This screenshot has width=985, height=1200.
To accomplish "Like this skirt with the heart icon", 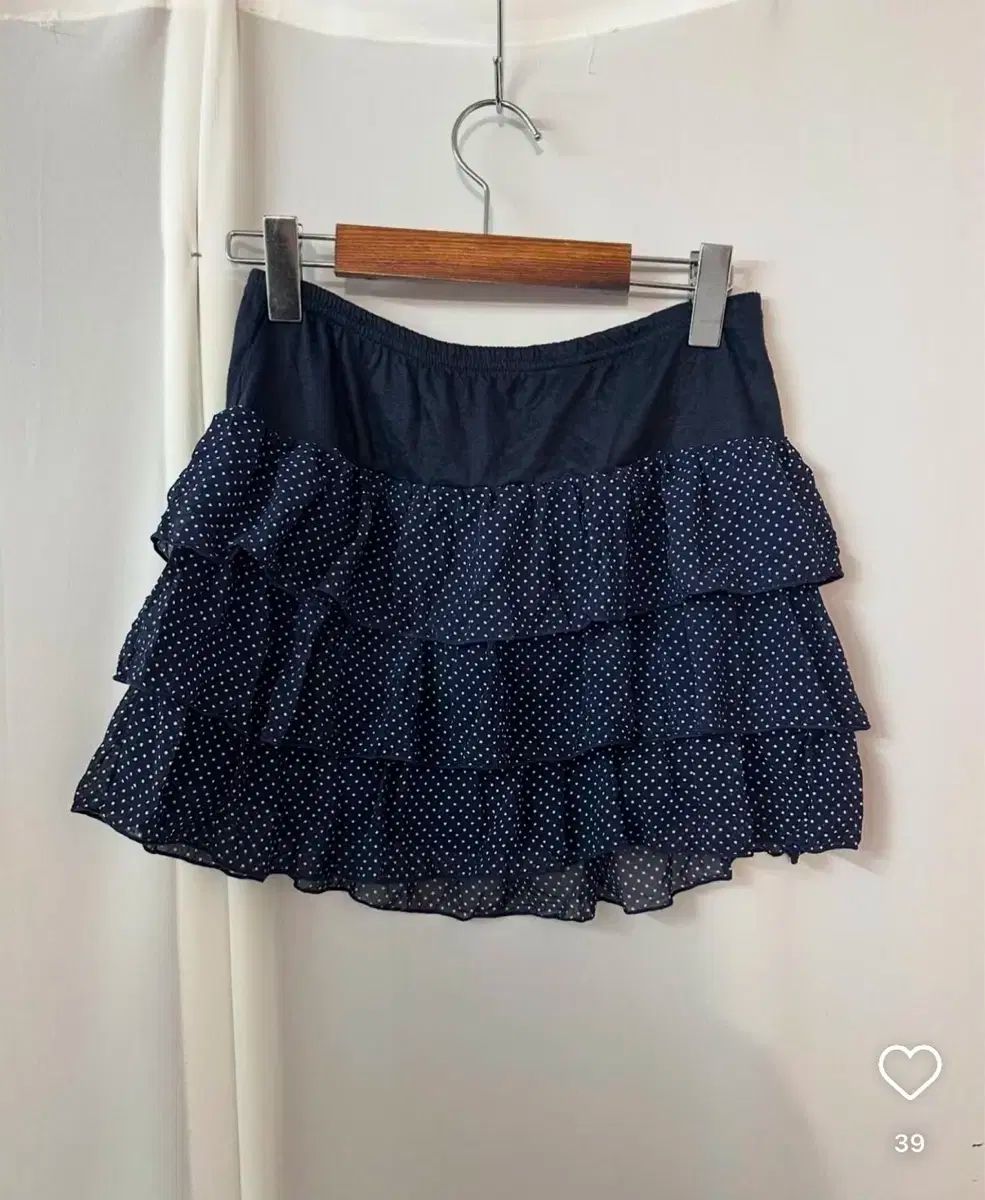I will pyautogui.click(x=909, y=1073).
